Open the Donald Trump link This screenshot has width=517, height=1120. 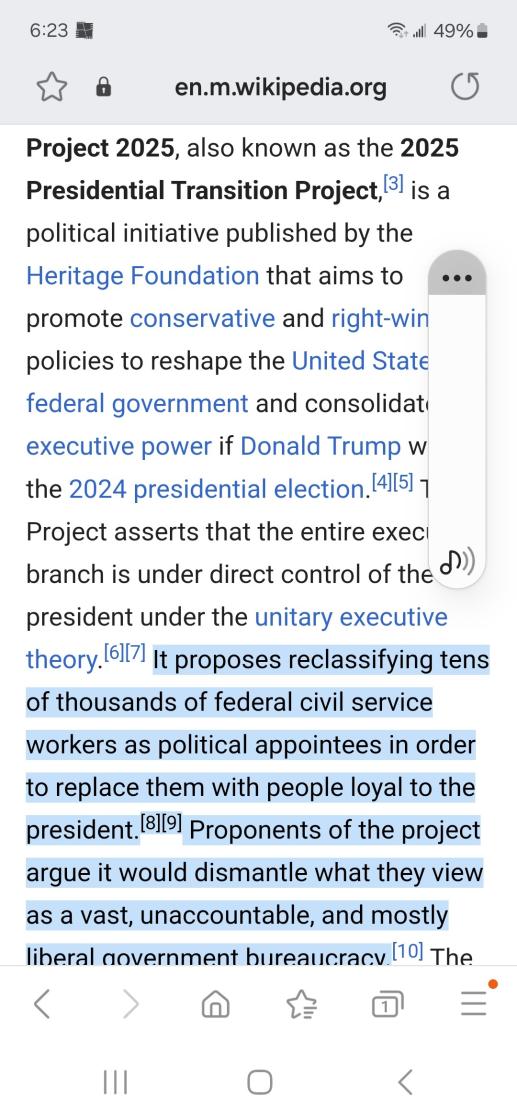[x=321, y=446]
